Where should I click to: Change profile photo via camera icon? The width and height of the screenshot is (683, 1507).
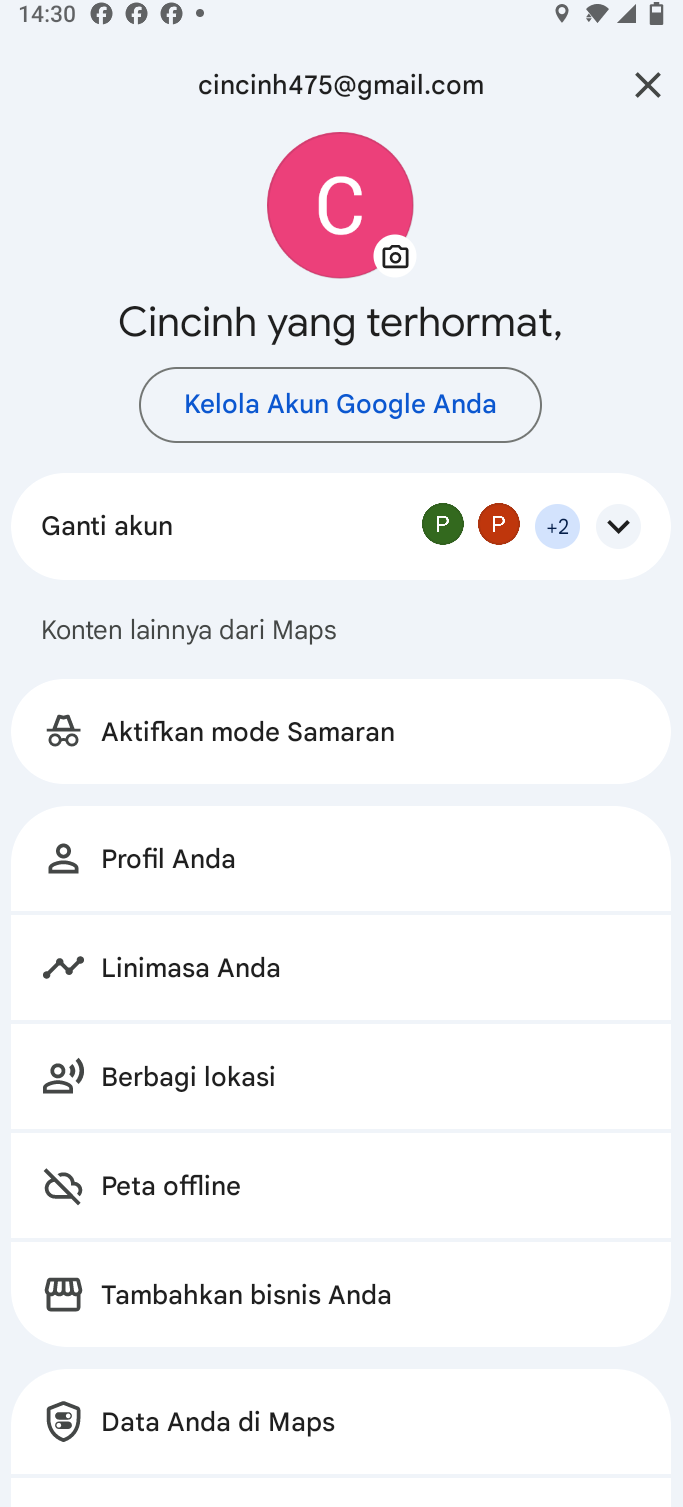coord(396,257)
